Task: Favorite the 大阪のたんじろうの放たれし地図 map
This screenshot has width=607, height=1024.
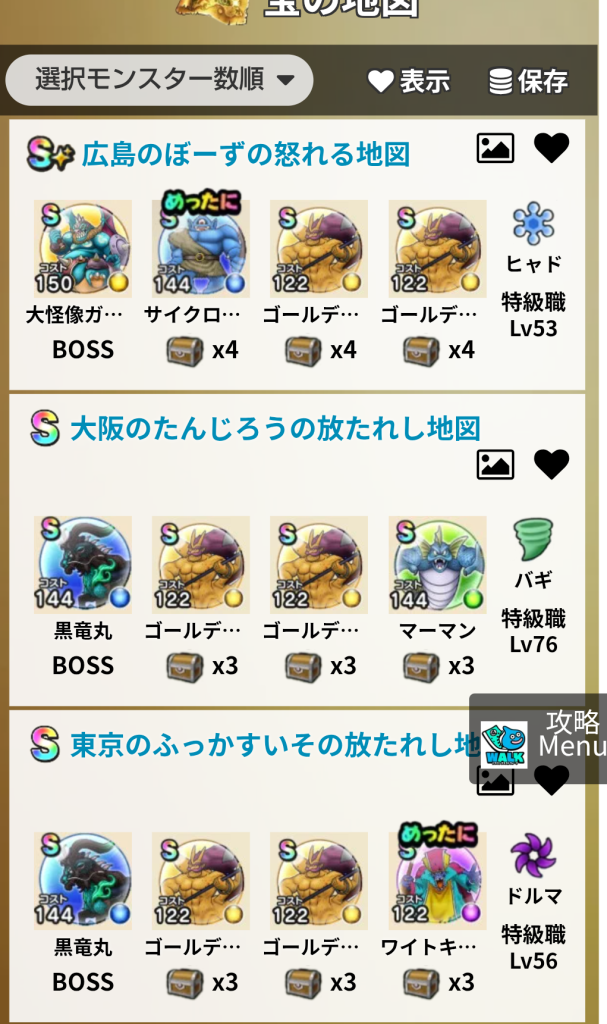Action: 551,464
